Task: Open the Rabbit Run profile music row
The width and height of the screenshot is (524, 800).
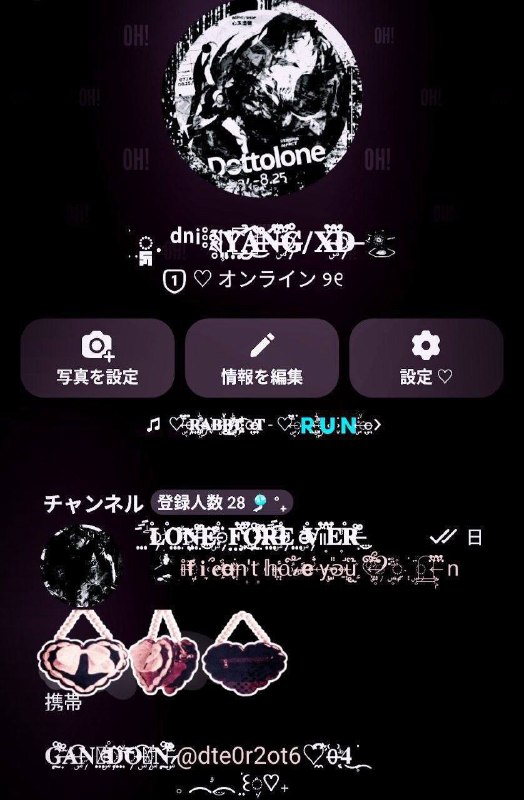Action: (263, 425)
